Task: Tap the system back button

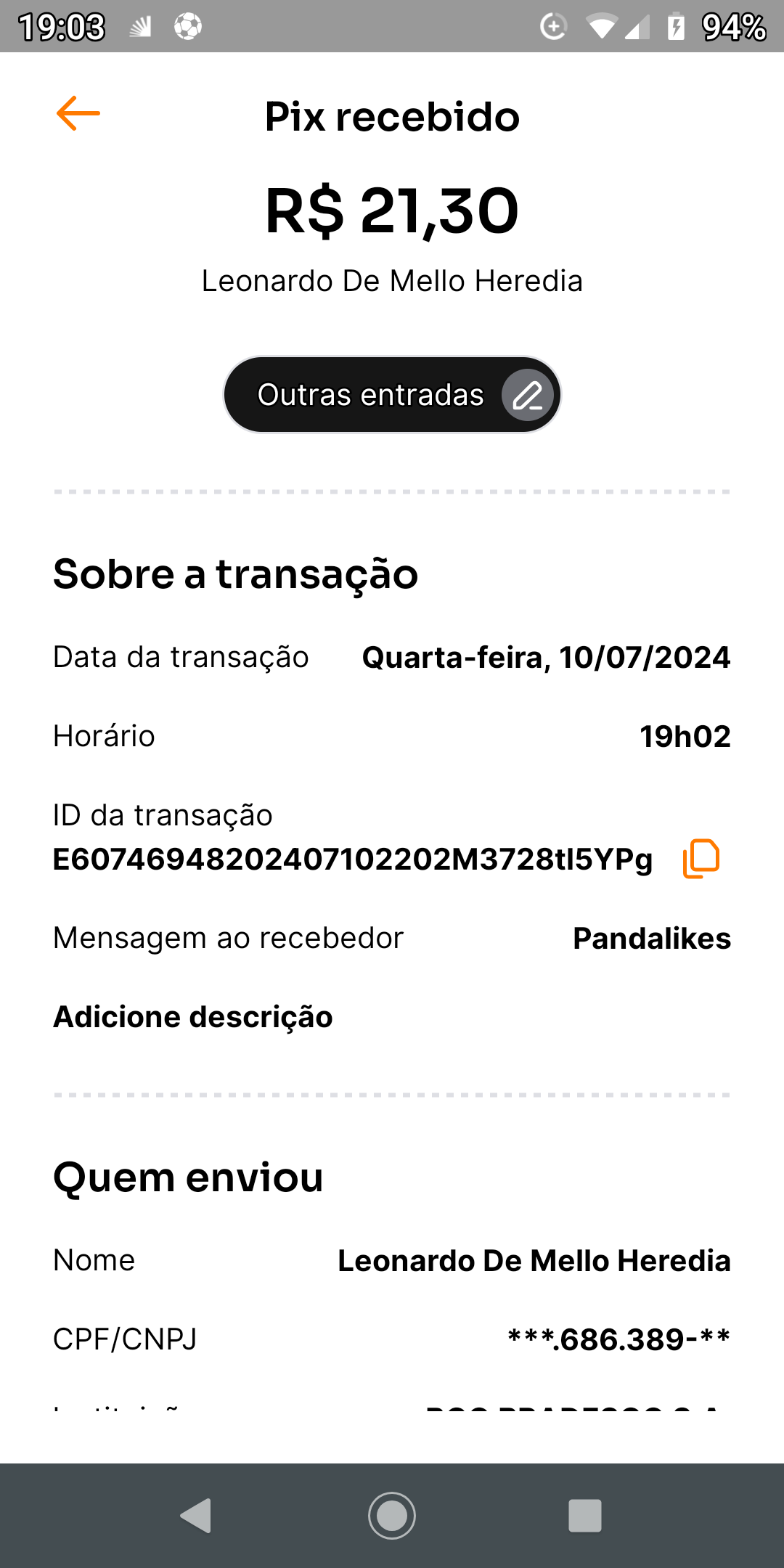Action: (196, 1516)
